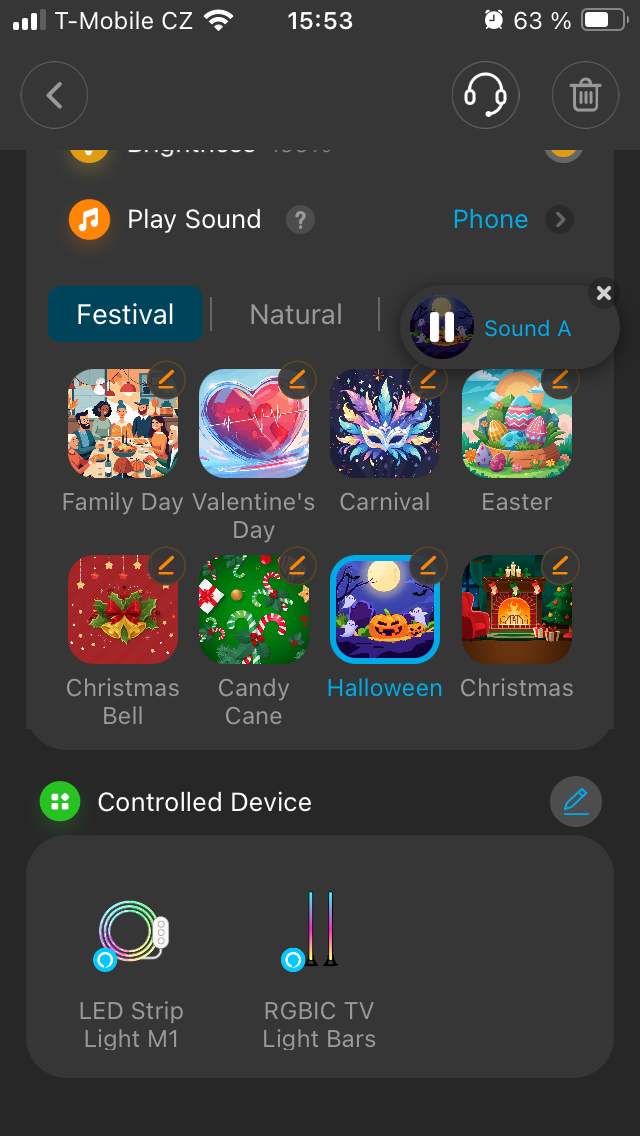Select the Carnival sound effect

tap(384, 424)
